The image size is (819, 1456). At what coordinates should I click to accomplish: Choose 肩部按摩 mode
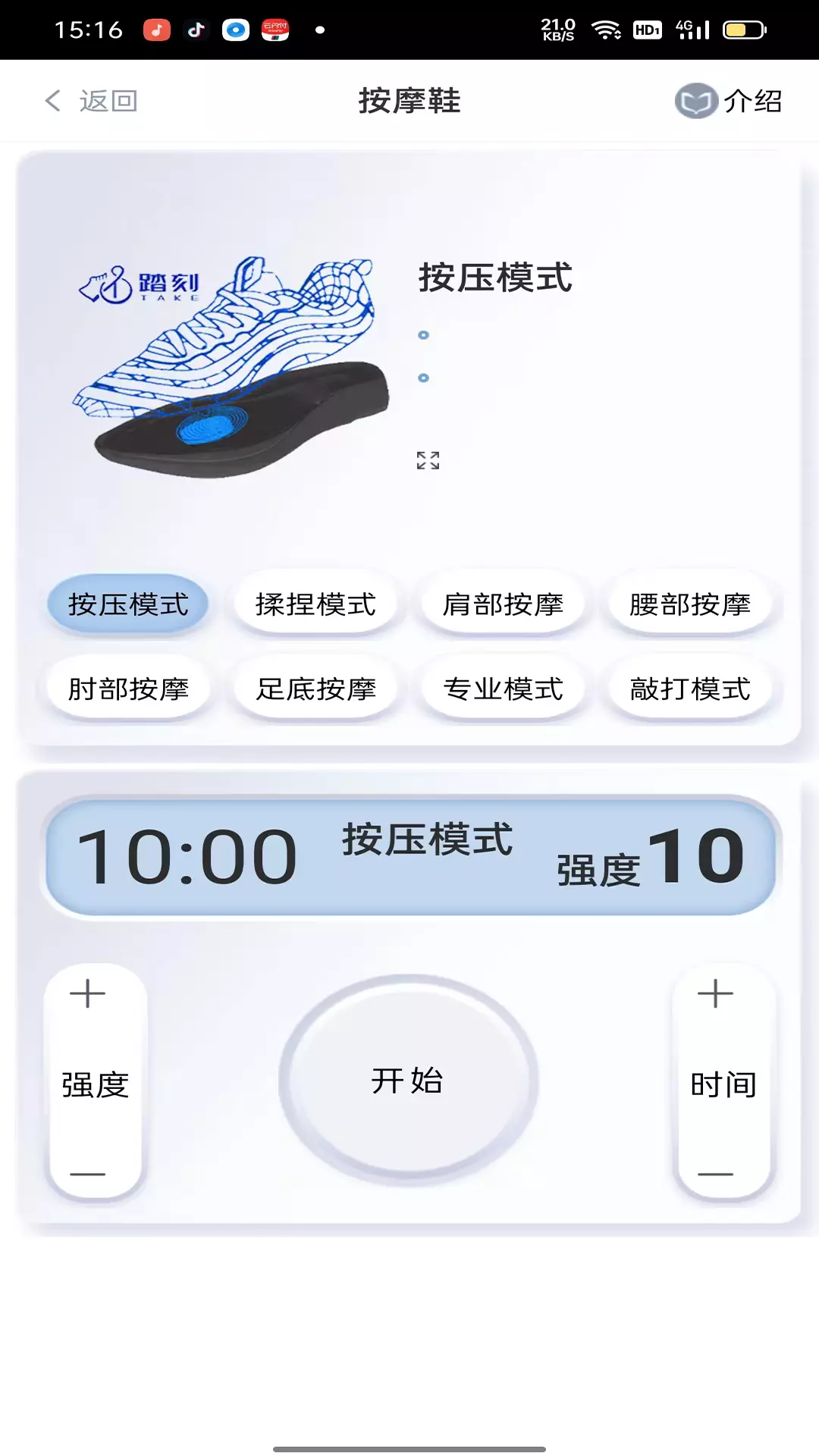[503, 604]
